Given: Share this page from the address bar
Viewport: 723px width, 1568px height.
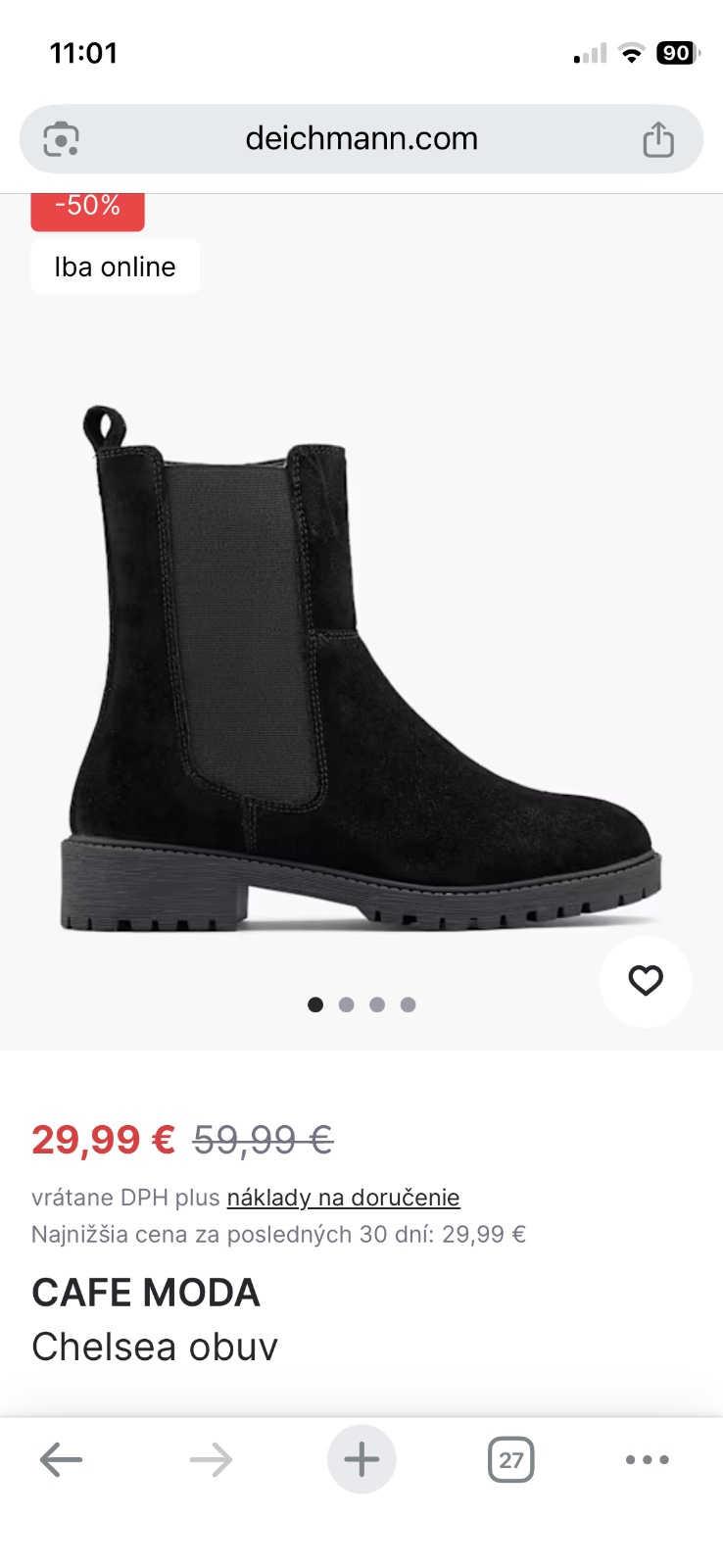Looking at the screenshot, I should pos(658,139).
